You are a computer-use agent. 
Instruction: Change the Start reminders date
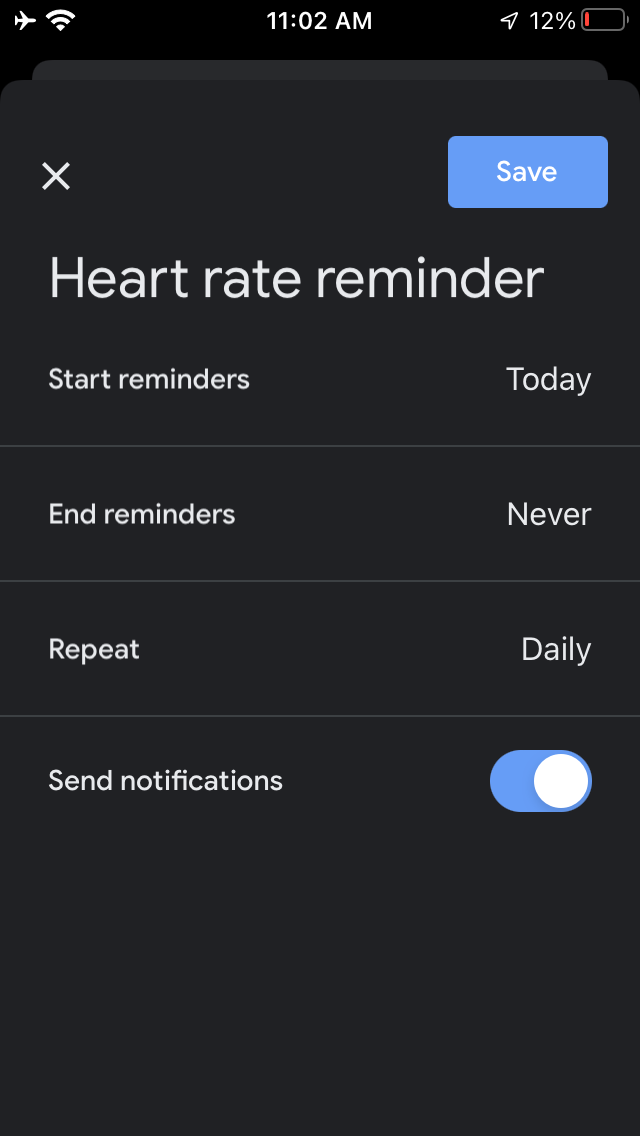[320, 379]
